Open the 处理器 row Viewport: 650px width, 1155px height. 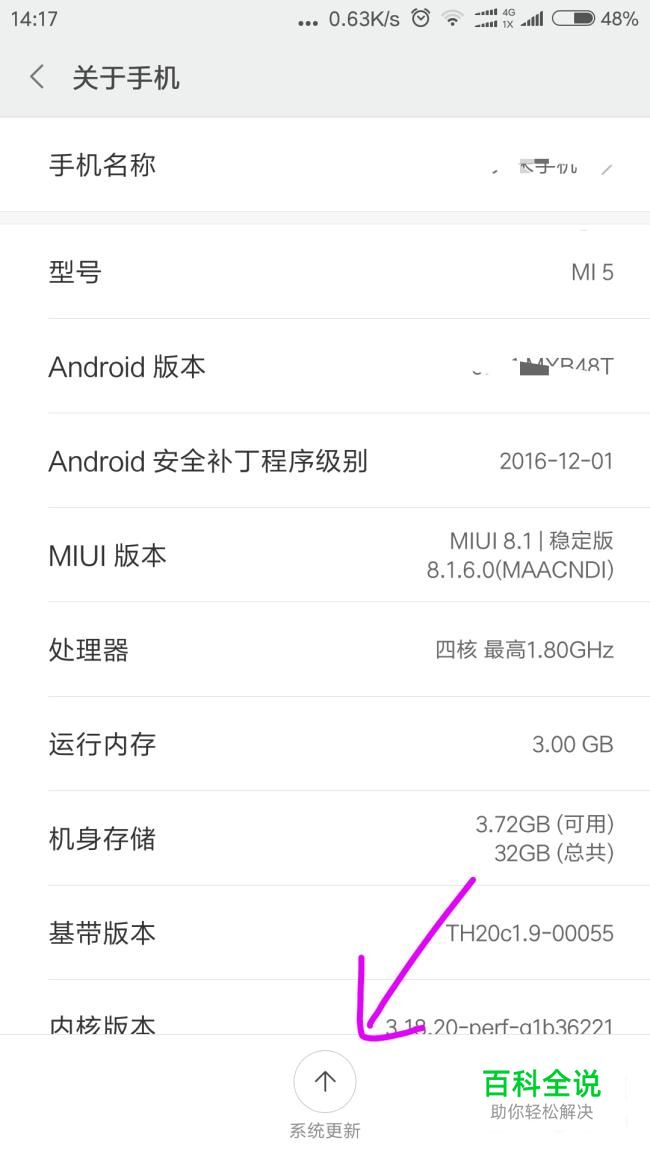(x=325, y=649)
